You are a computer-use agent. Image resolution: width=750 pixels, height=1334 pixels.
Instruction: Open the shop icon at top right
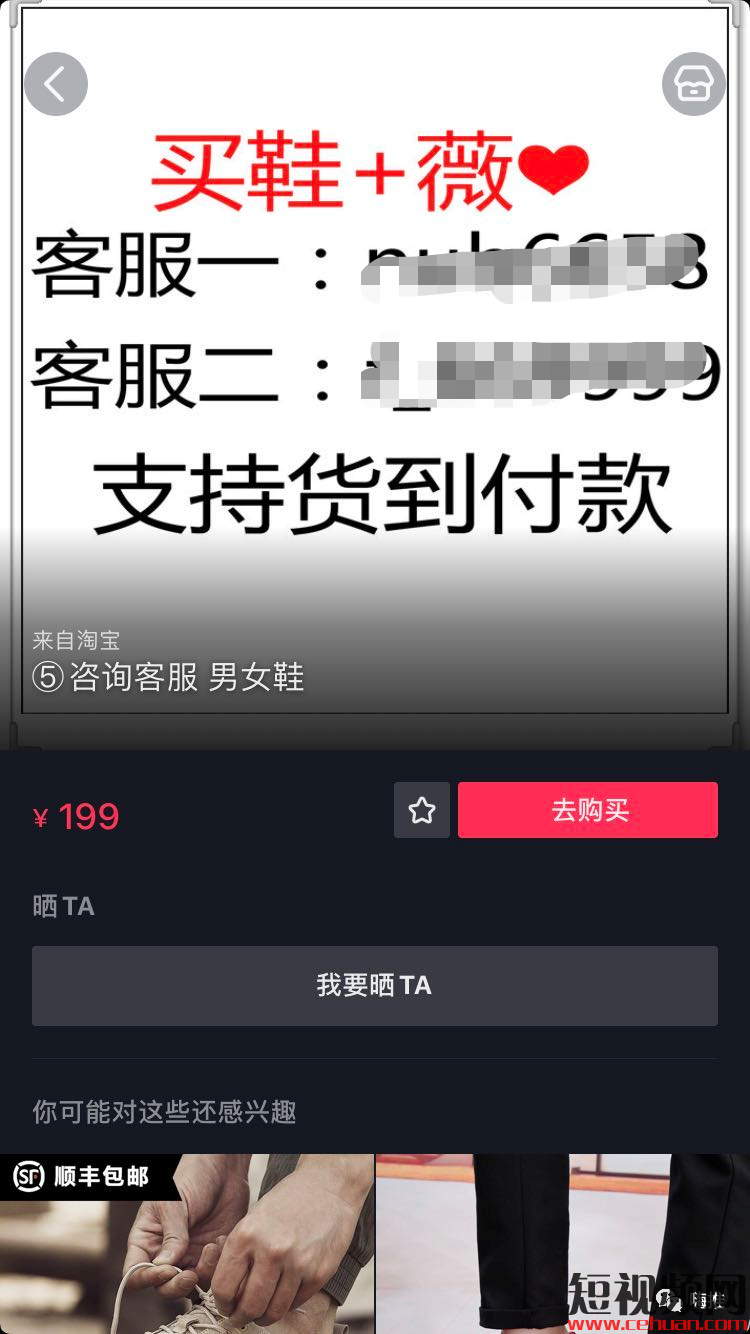click(x=693, y=84)
